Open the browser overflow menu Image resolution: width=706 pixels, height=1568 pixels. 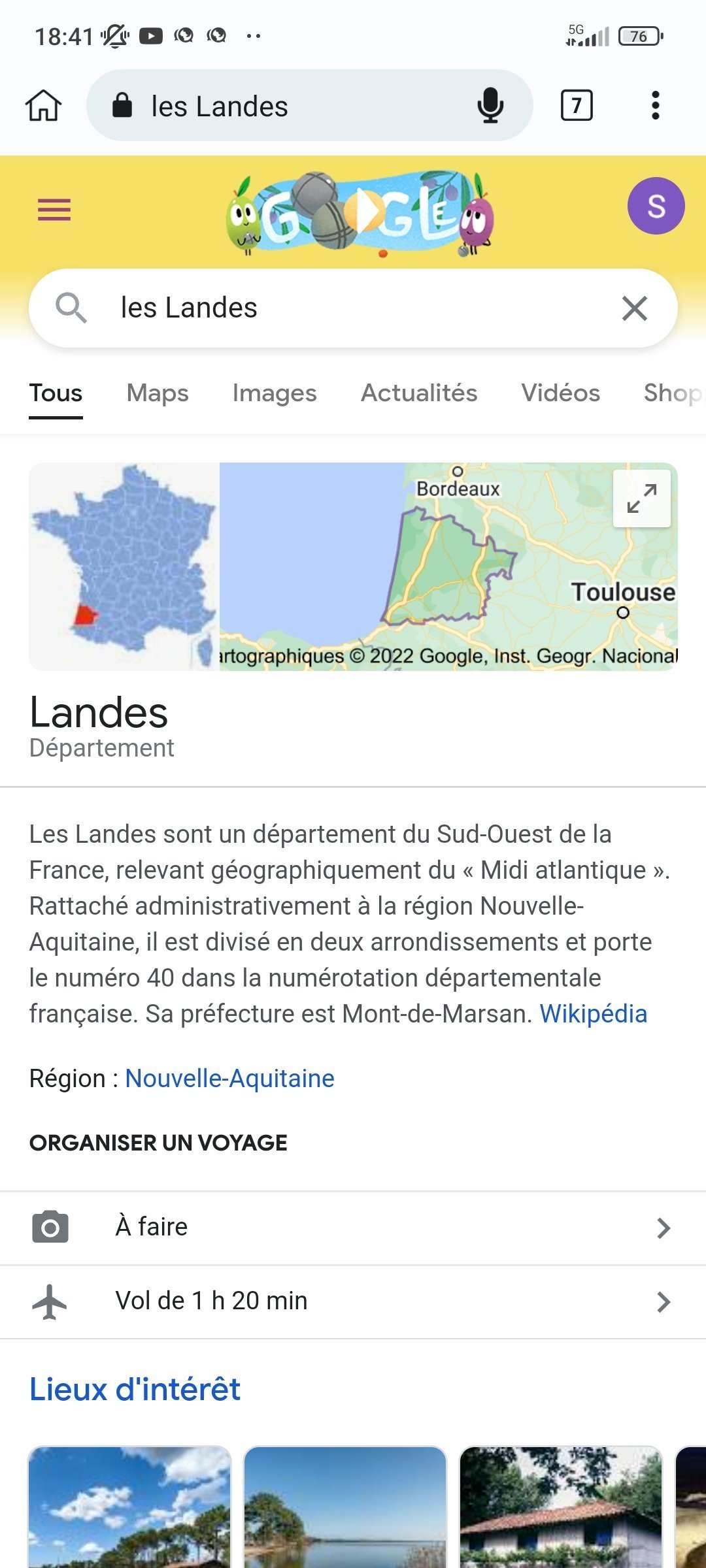655,105
